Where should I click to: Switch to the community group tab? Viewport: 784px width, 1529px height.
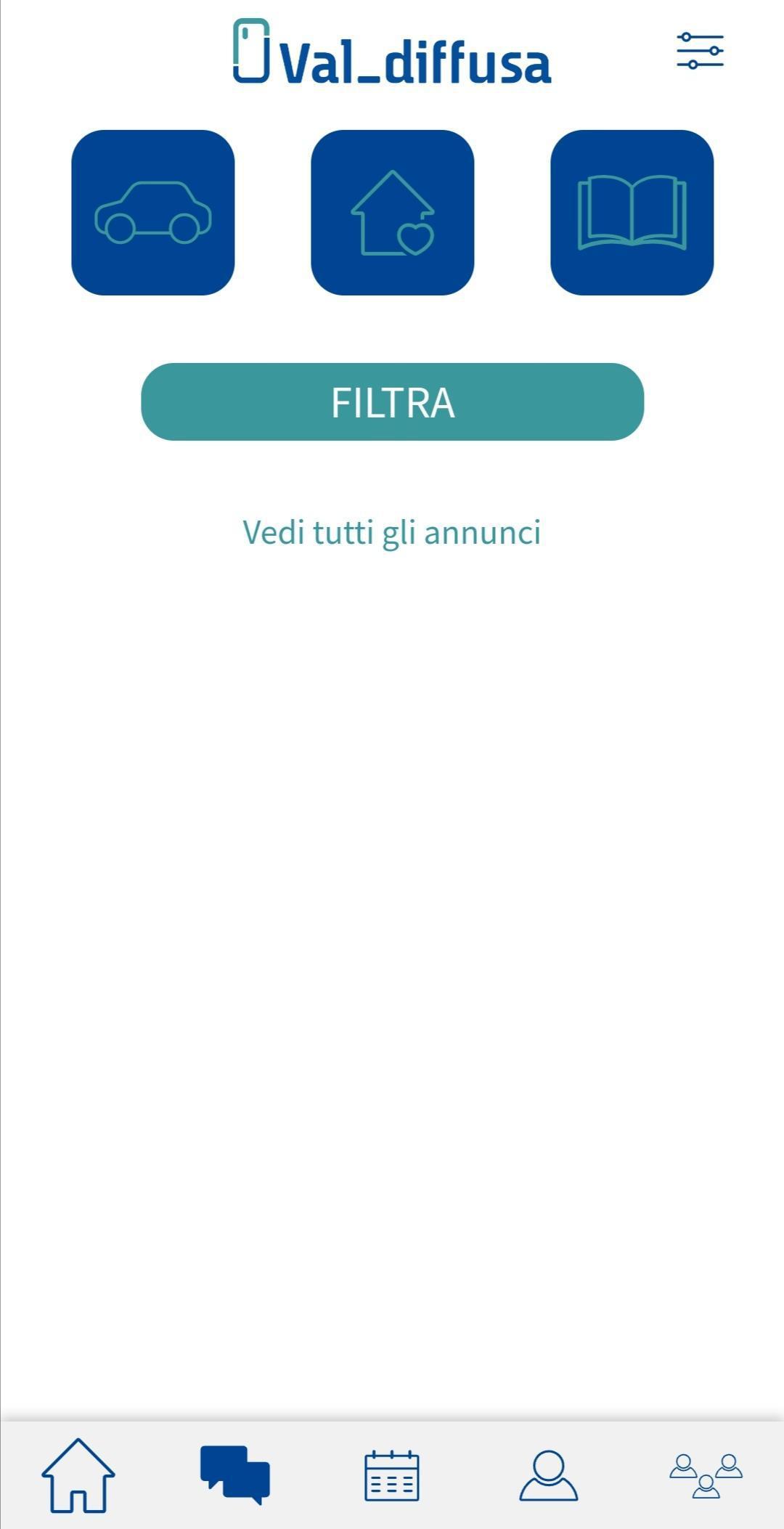pyautogui.click(x=706, y=1476)
